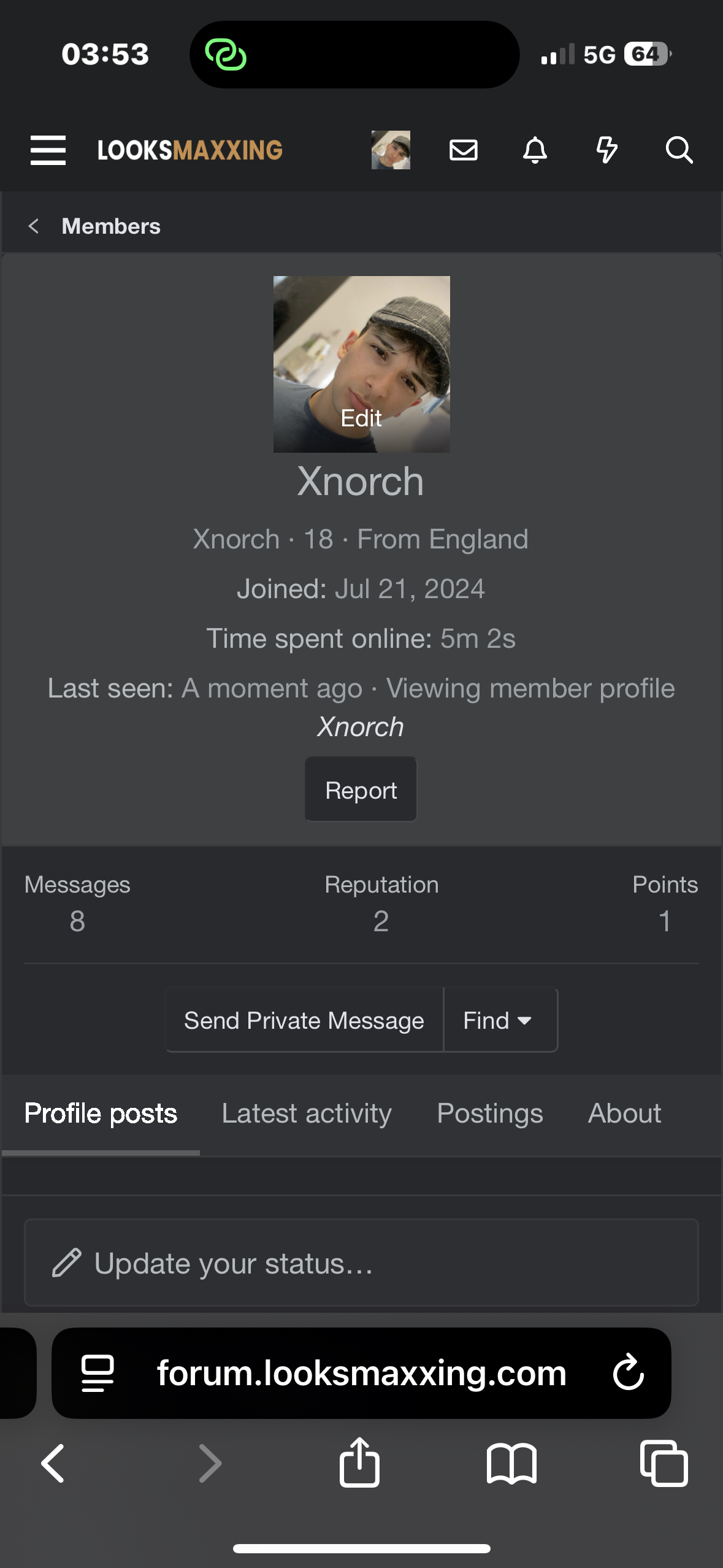Tap the Report button
Viewport: 723px width, 1568px height.
pyautogui.click(x=361, y=790)
